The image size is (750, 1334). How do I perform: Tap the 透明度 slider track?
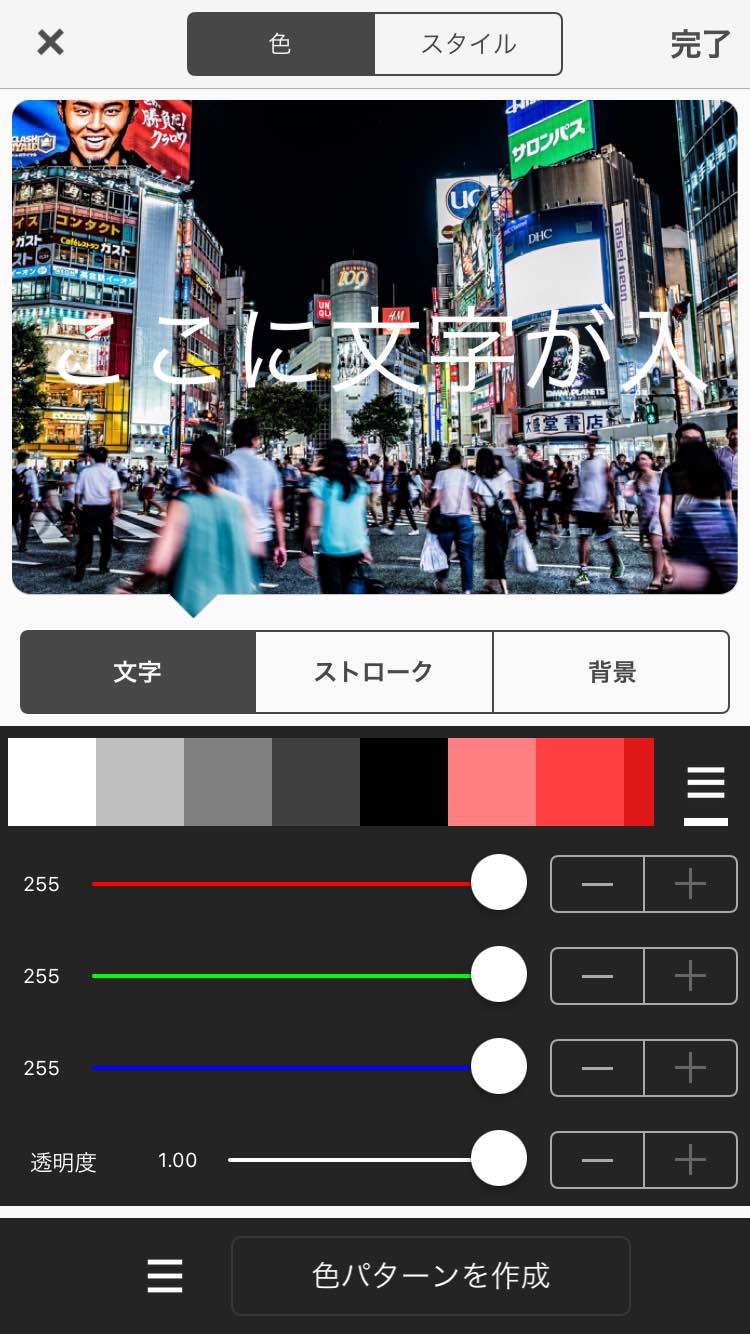click(x=350, y=1160)
